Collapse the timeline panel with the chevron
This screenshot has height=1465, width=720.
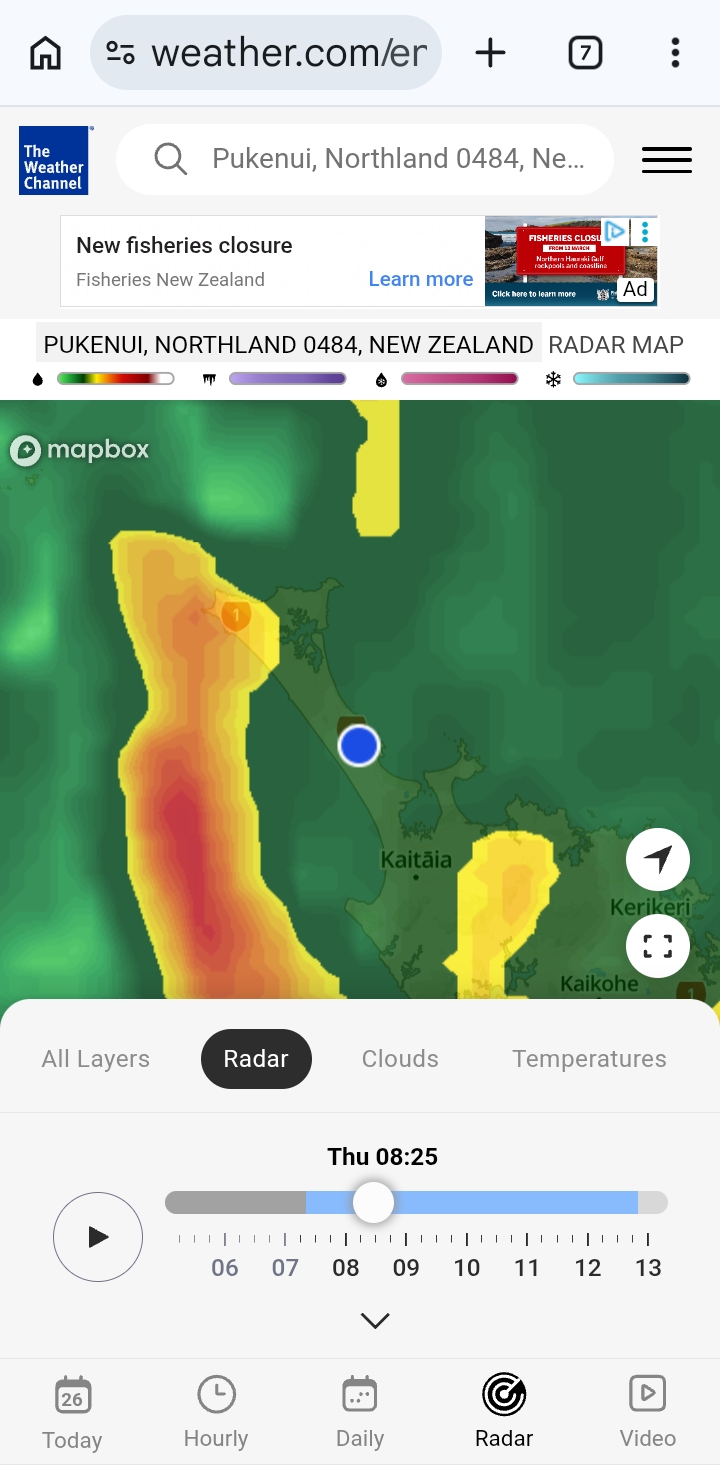click(375, 1321)
